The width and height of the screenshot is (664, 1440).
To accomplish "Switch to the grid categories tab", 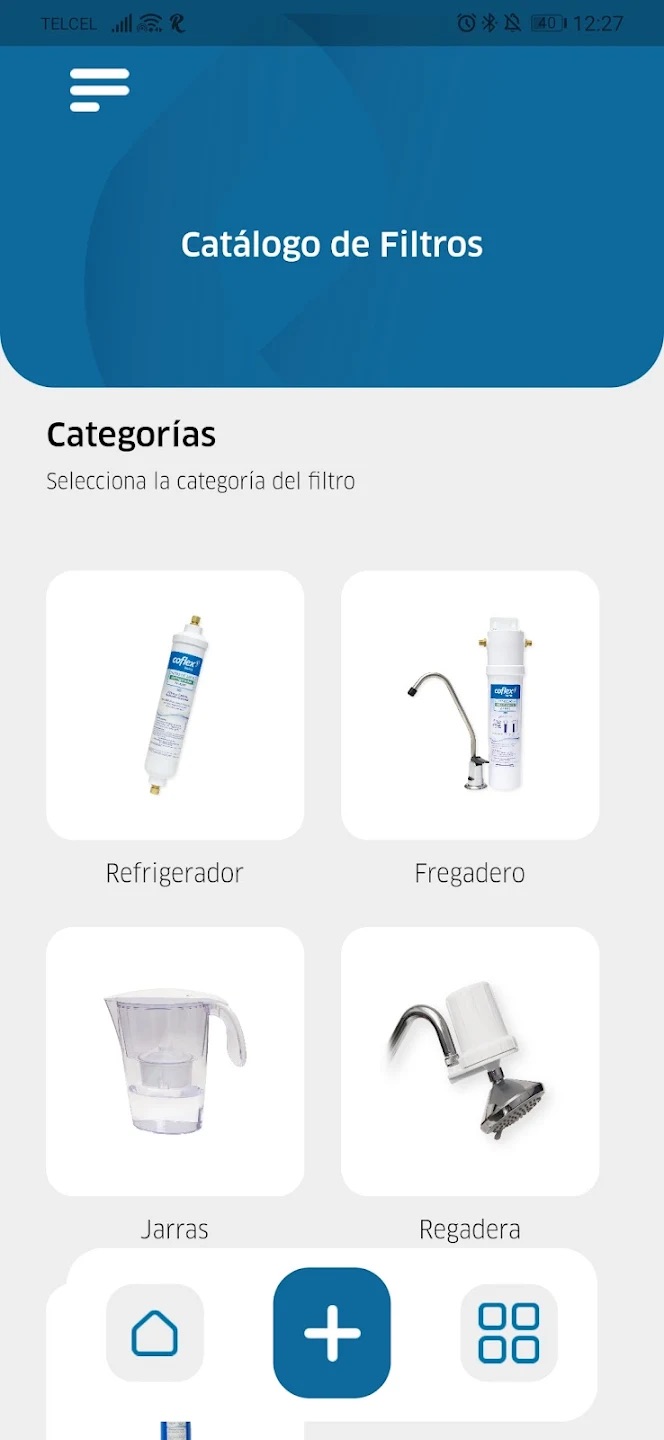I will (x=508, y=1333).
